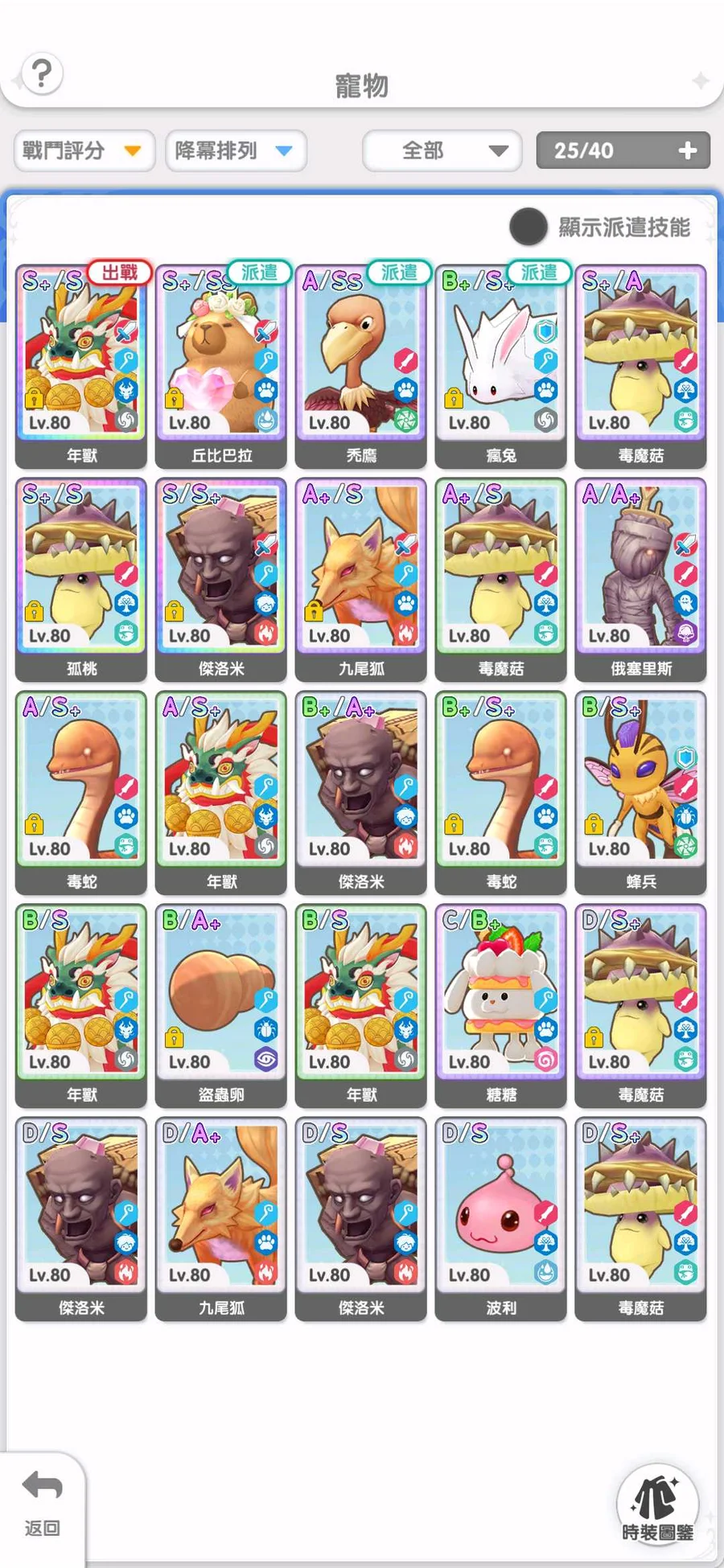The height and width of the screenshot is (1568, 724).
Task: Change the 降冪排列 order dropdown
Action: (237, 150)
